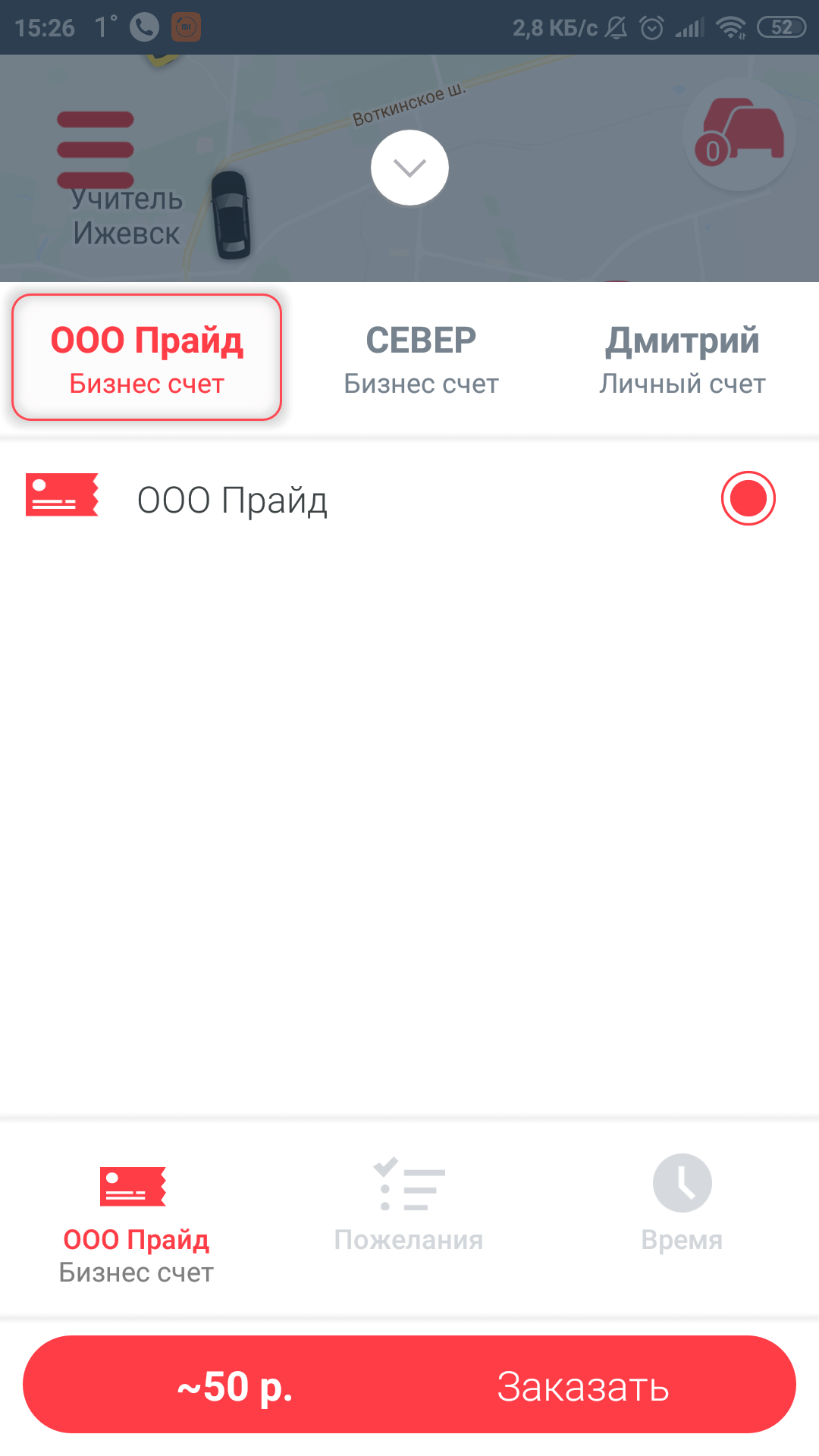Collapse panel with the down chevron

click(x=409, y=168)
